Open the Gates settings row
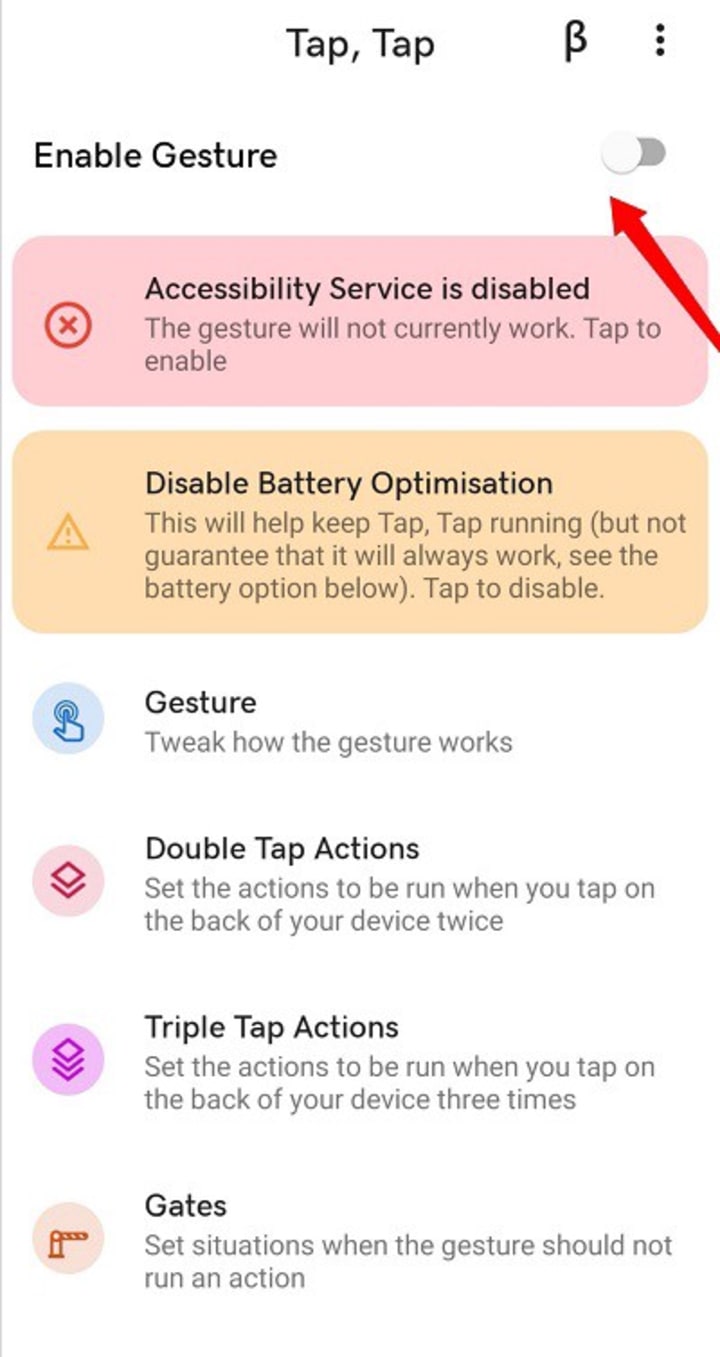 click(360, 1240)
